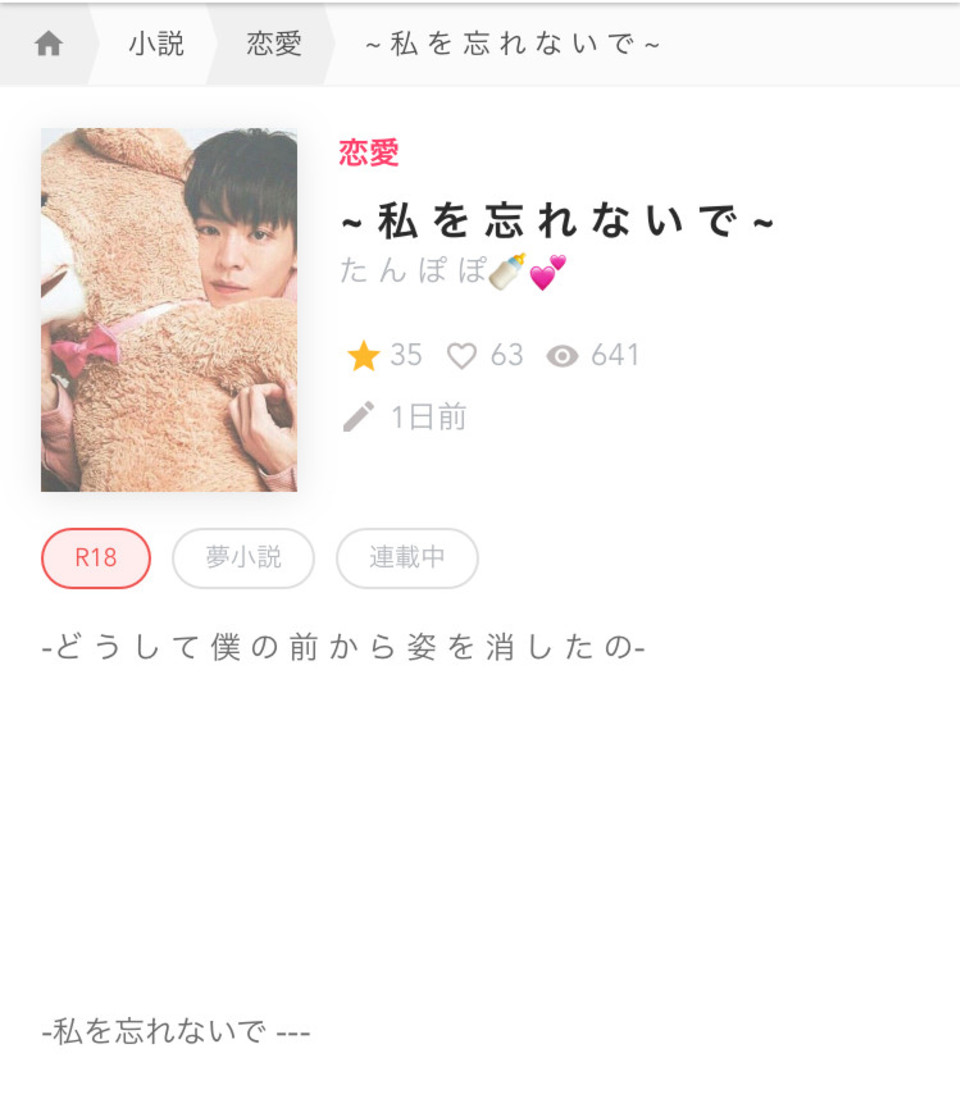Select the R18 tag chip
960x1108 pixels.
96,558
